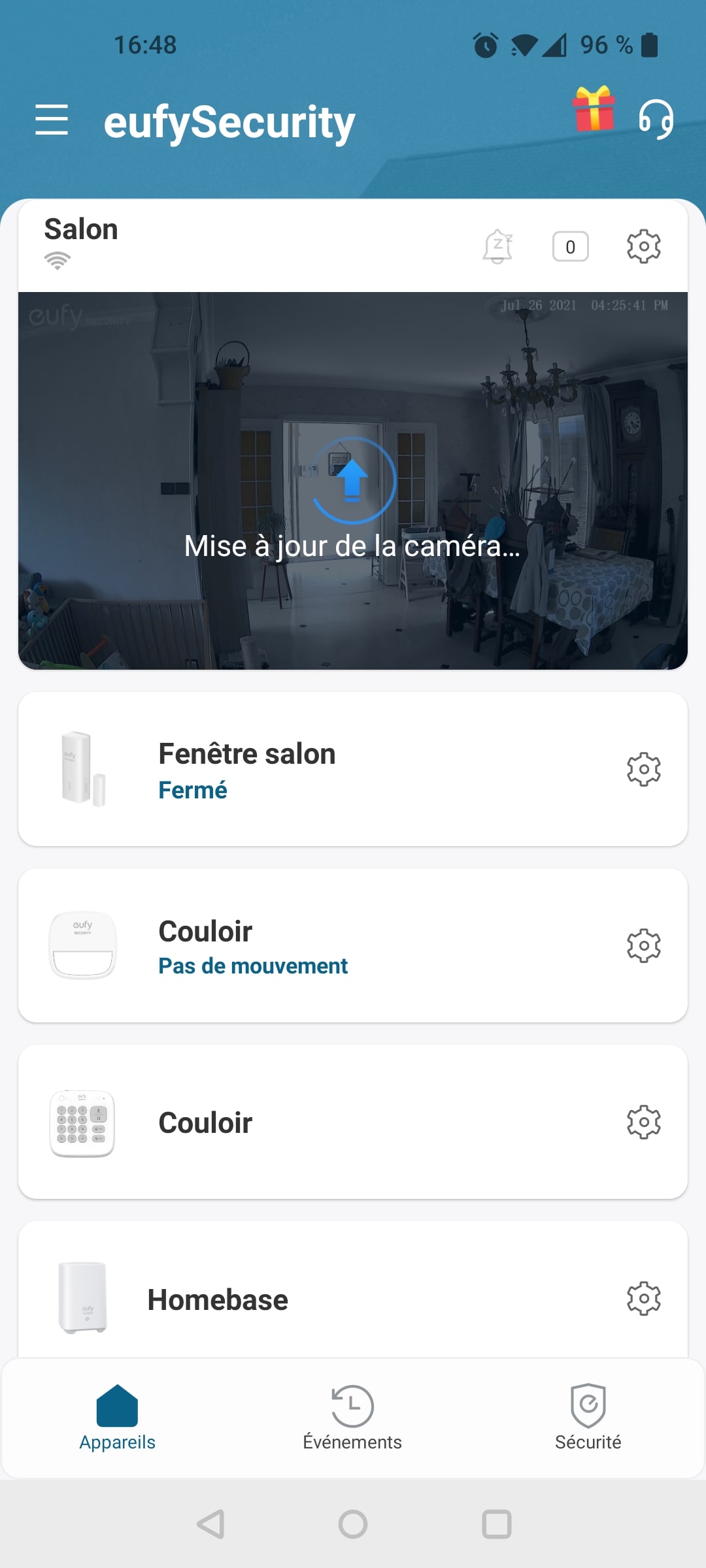Open the Salon camera live preview

click(353, 480)
